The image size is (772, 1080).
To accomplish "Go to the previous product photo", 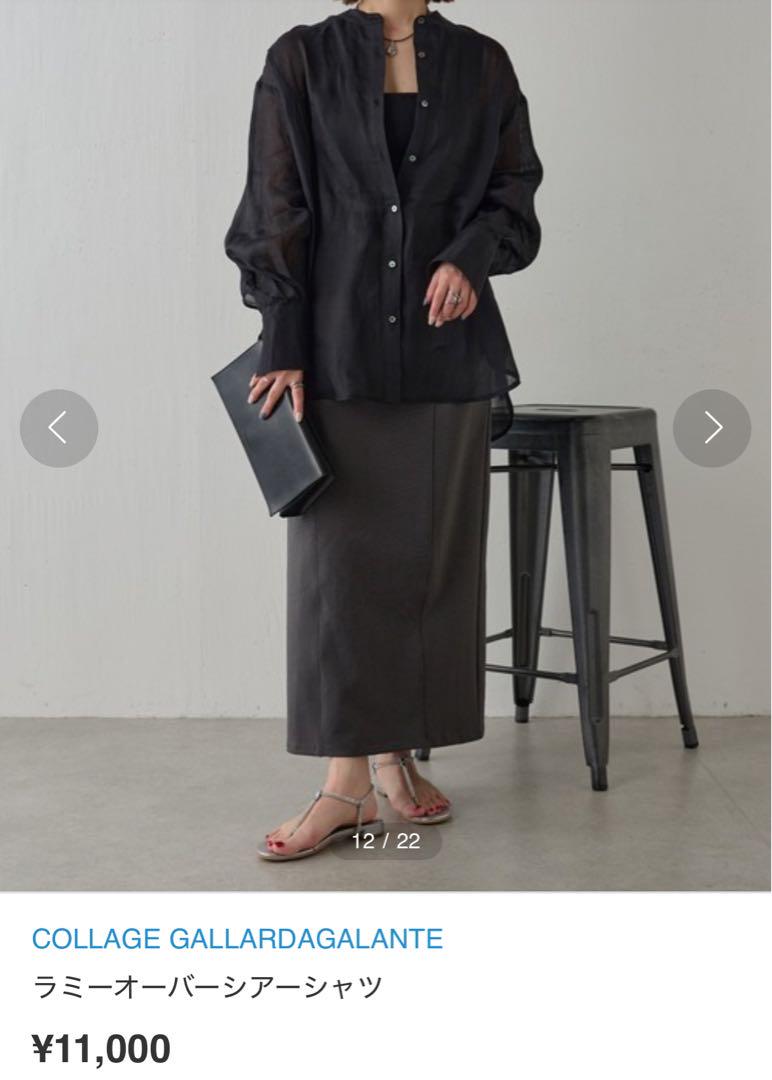I will click(x=59, y=428).
